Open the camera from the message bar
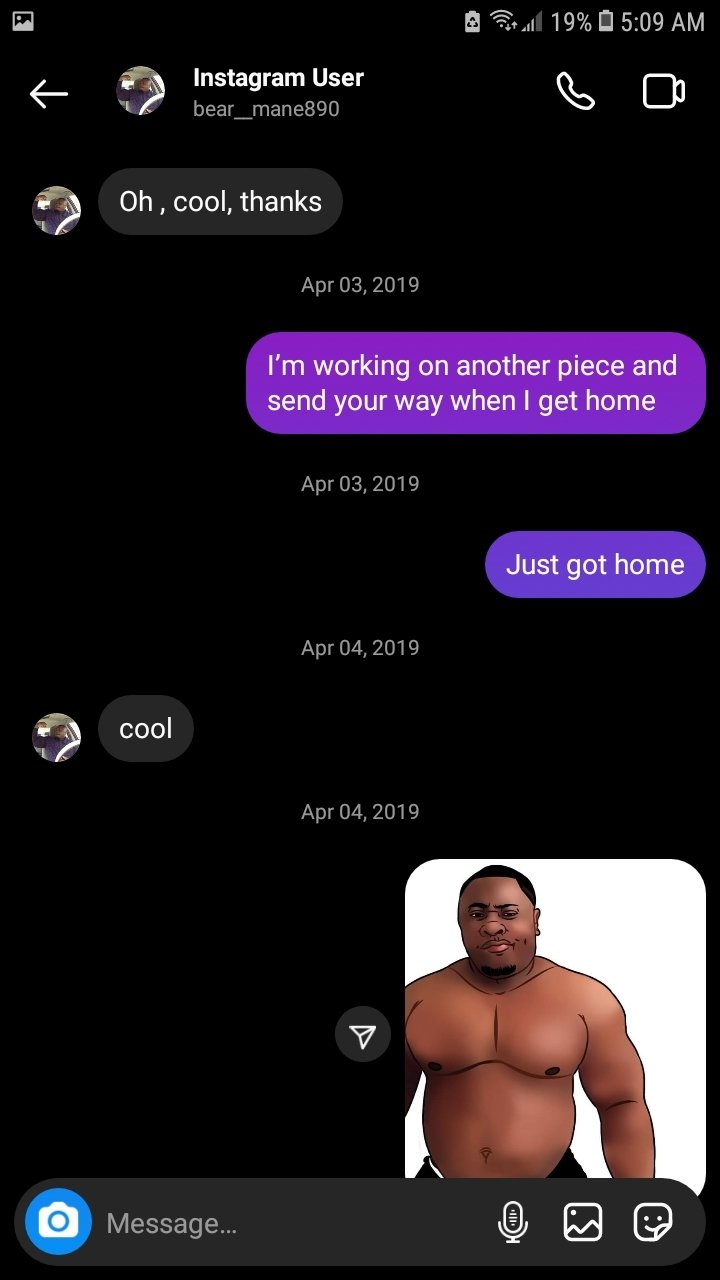Image resolution: width=720 pixels, height=1280 pixels. 58,1221
